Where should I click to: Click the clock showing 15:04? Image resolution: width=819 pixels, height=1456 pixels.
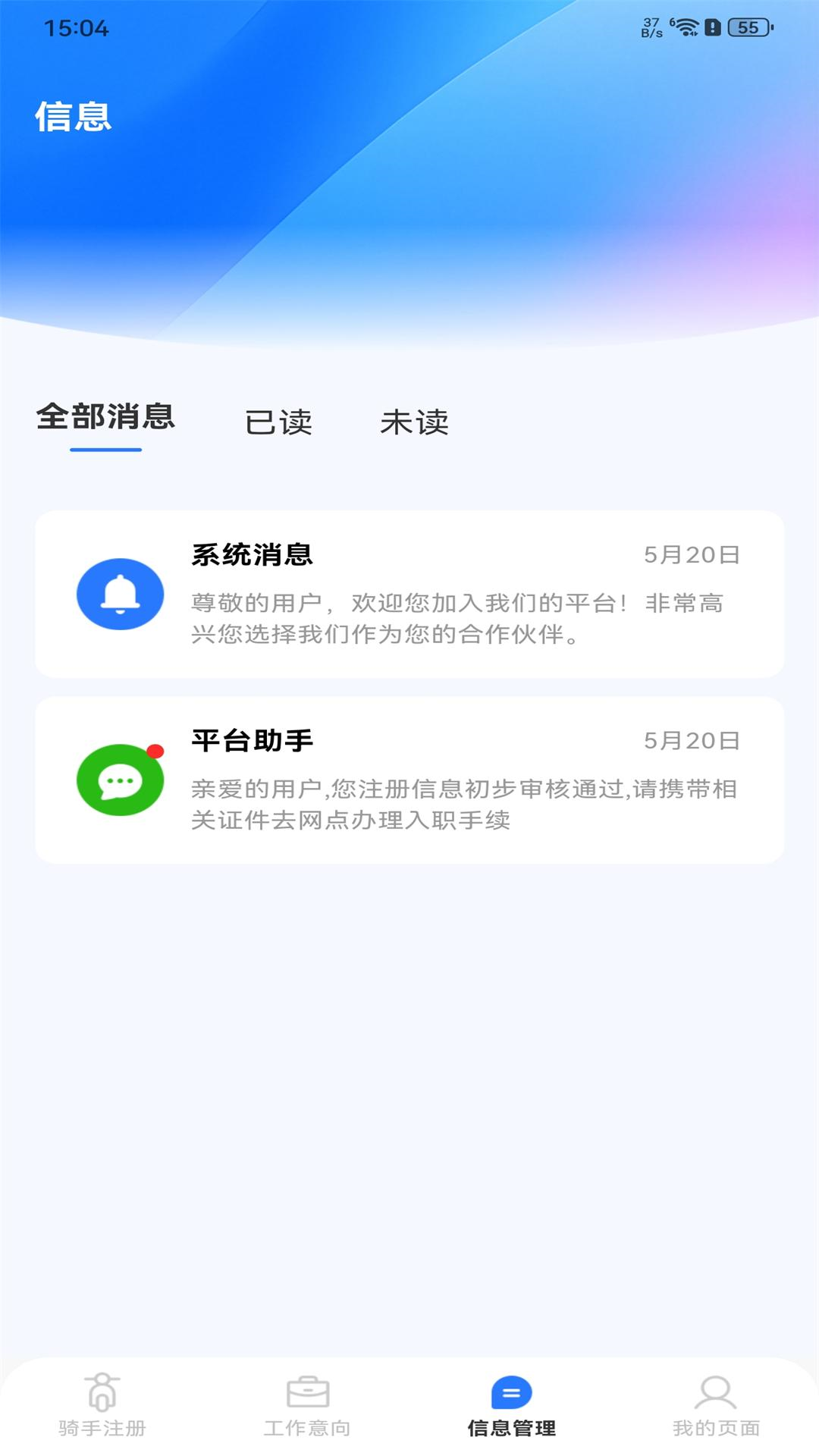pyautogui.click(x=76, y=27)
